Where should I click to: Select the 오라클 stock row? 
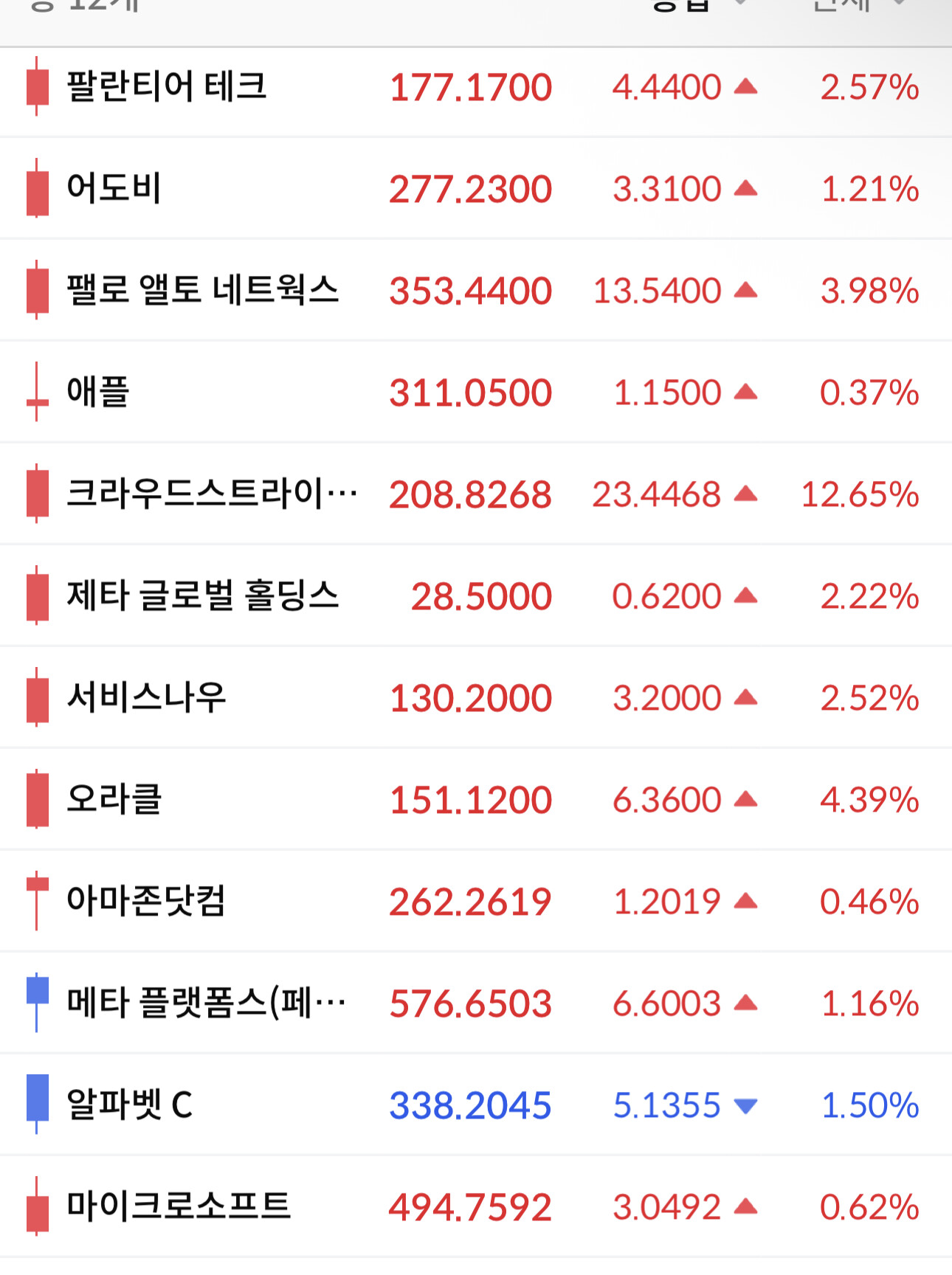click(x=476, y=800)
